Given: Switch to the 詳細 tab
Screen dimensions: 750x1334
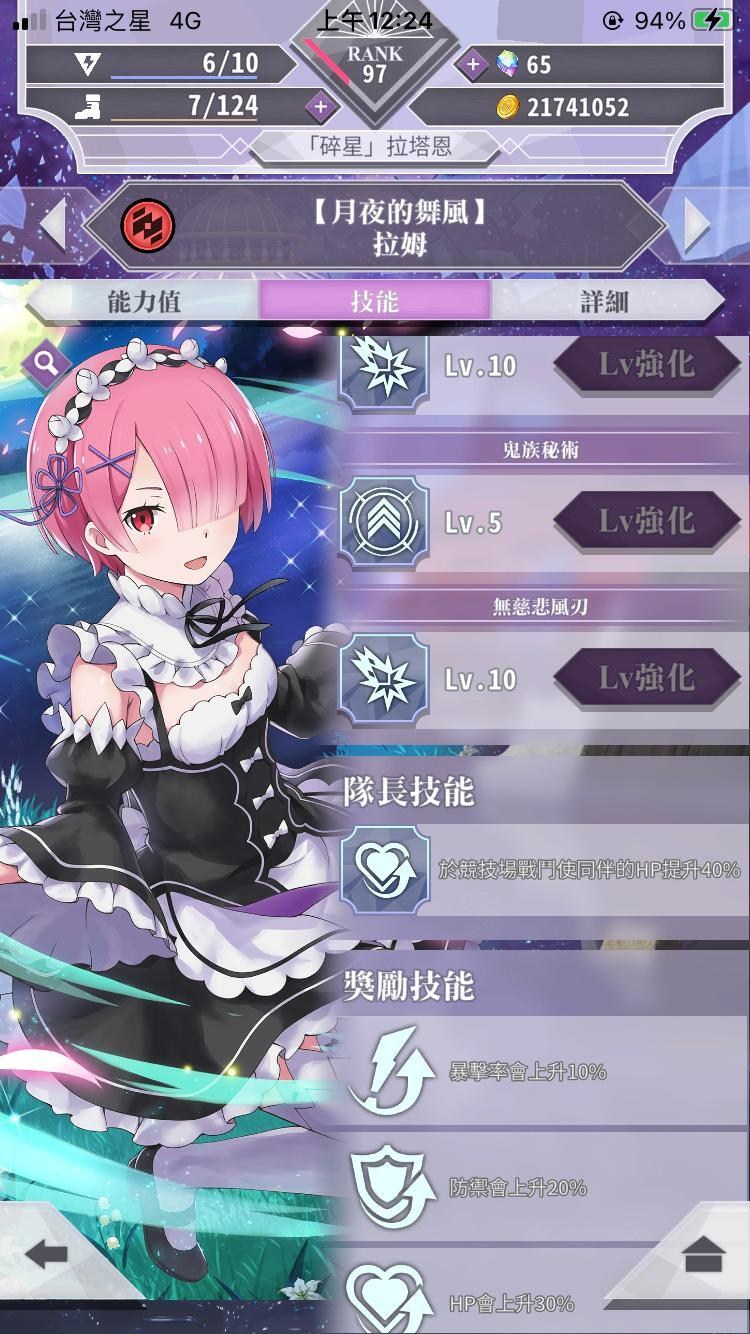Looking at the screenshot, I should pos(606,300).
